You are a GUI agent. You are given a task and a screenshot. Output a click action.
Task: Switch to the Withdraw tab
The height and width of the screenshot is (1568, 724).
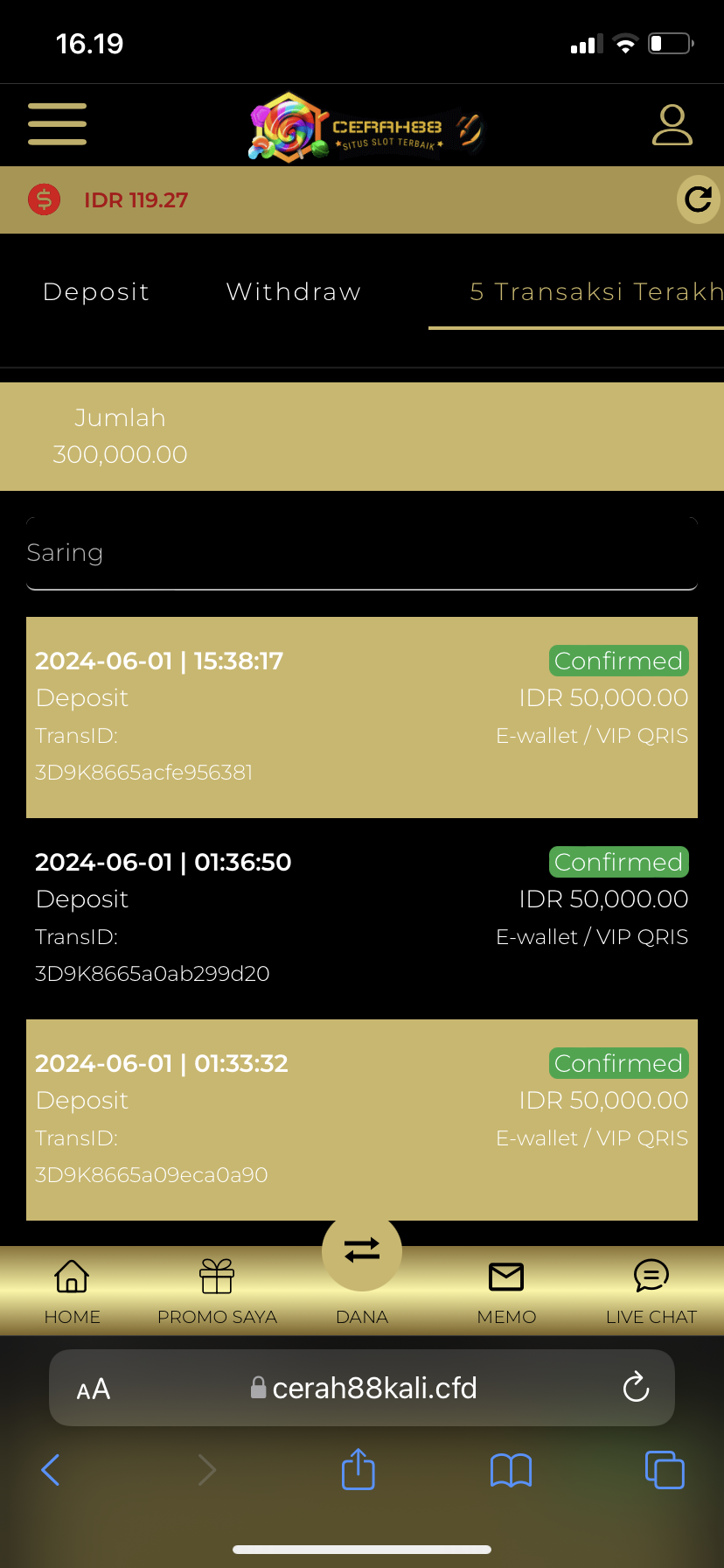pyautogui.click(x=294, y=291)
